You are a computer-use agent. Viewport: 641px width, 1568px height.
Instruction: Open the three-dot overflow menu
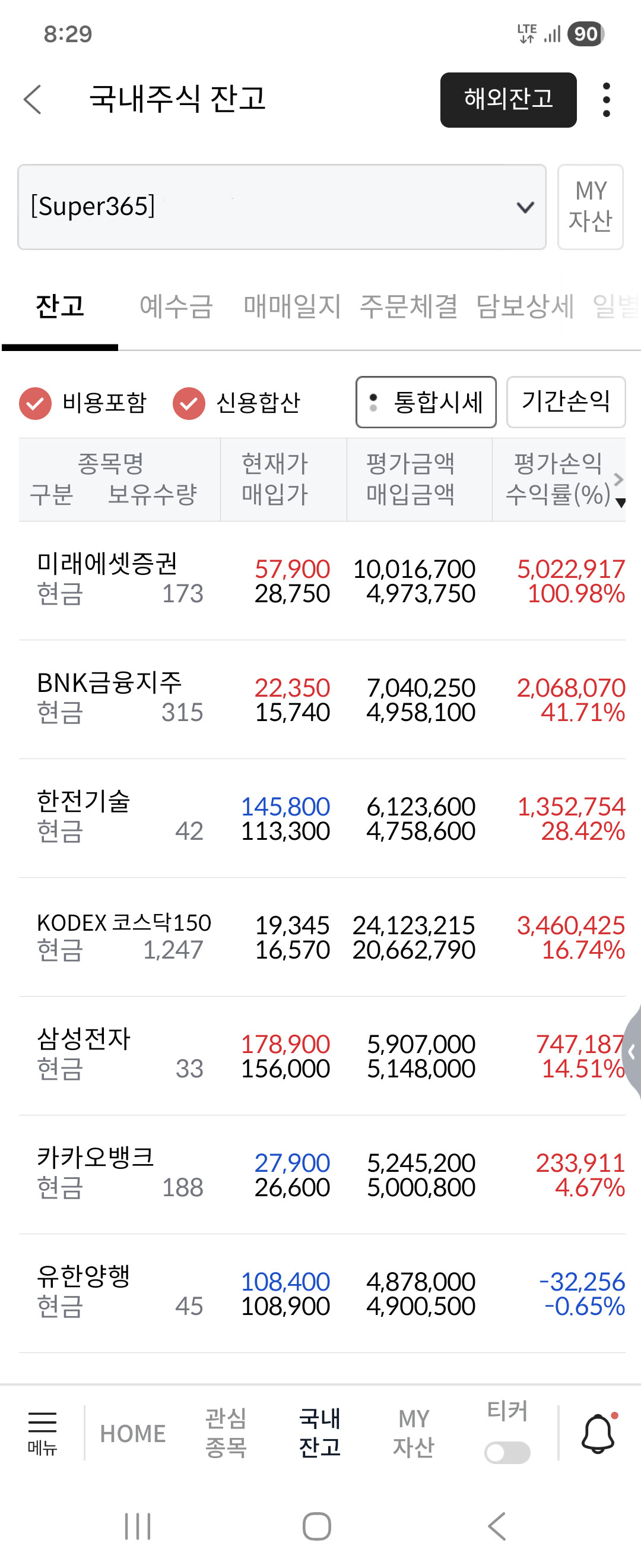(606, 100)
